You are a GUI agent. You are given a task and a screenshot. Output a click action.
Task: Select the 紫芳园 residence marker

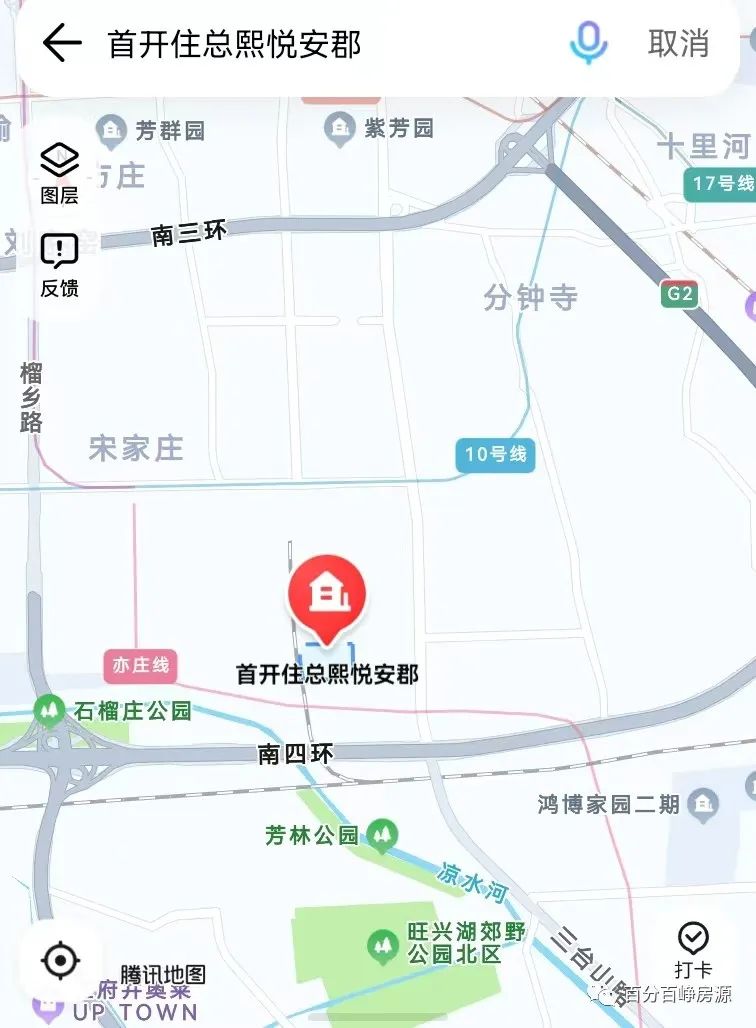341,127
